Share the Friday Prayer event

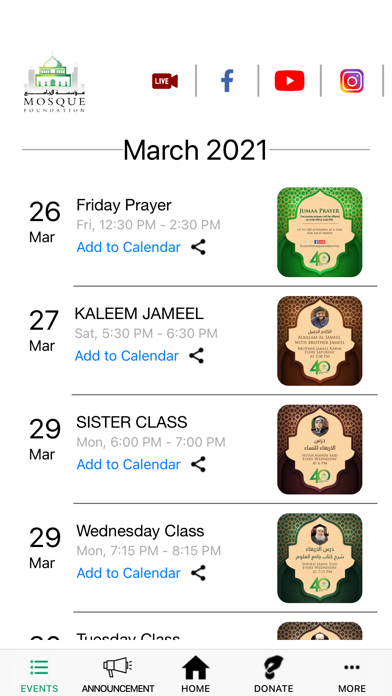point(198,247)
